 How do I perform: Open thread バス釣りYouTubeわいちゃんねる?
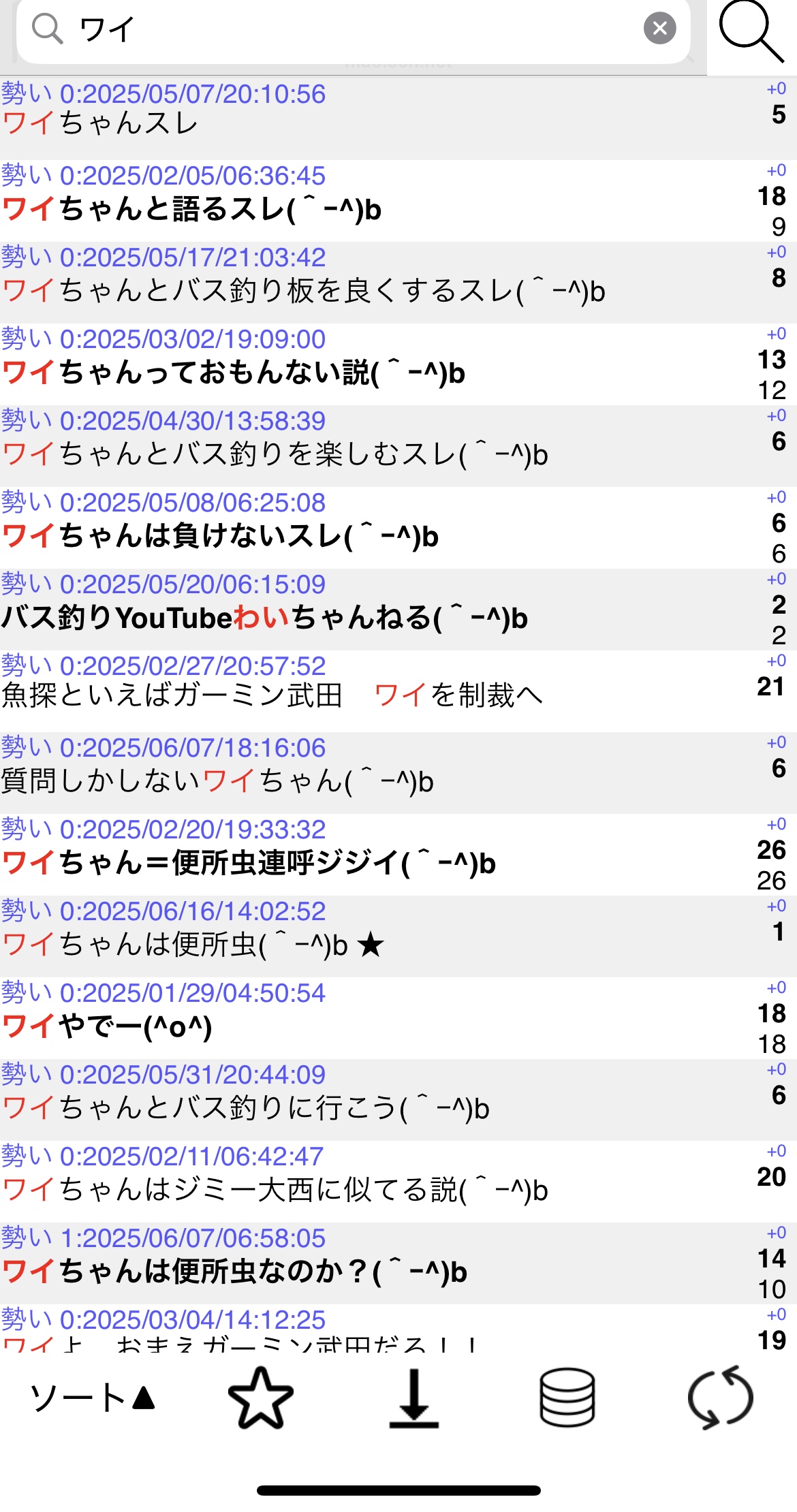(x=398, y=610)
